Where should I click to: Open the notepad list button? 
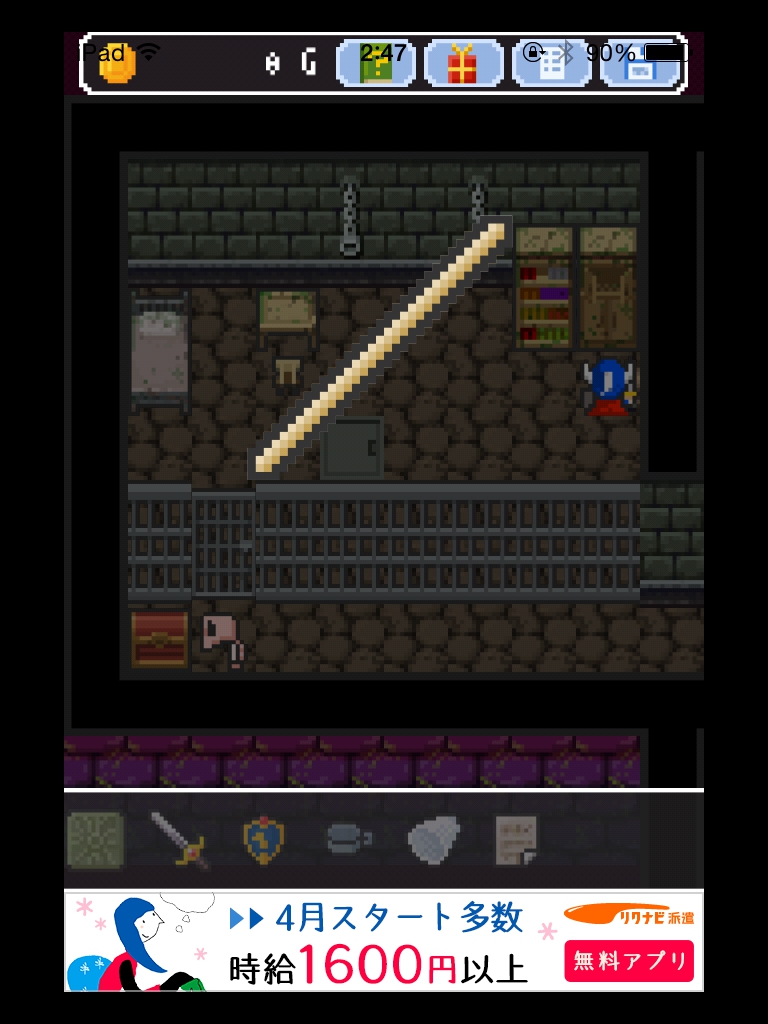point(552,62)
